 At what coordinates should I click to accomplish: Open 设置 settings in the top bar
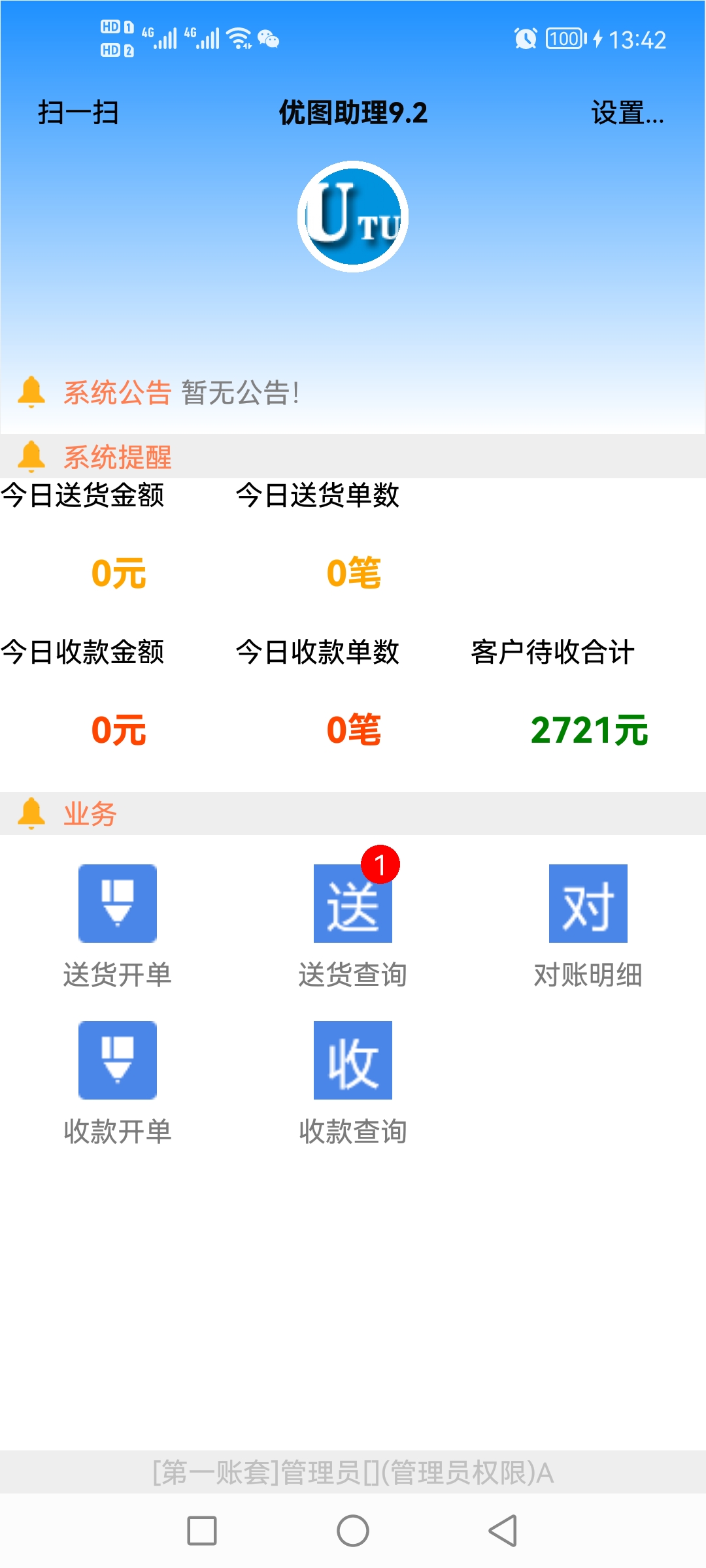coord(627,112)
